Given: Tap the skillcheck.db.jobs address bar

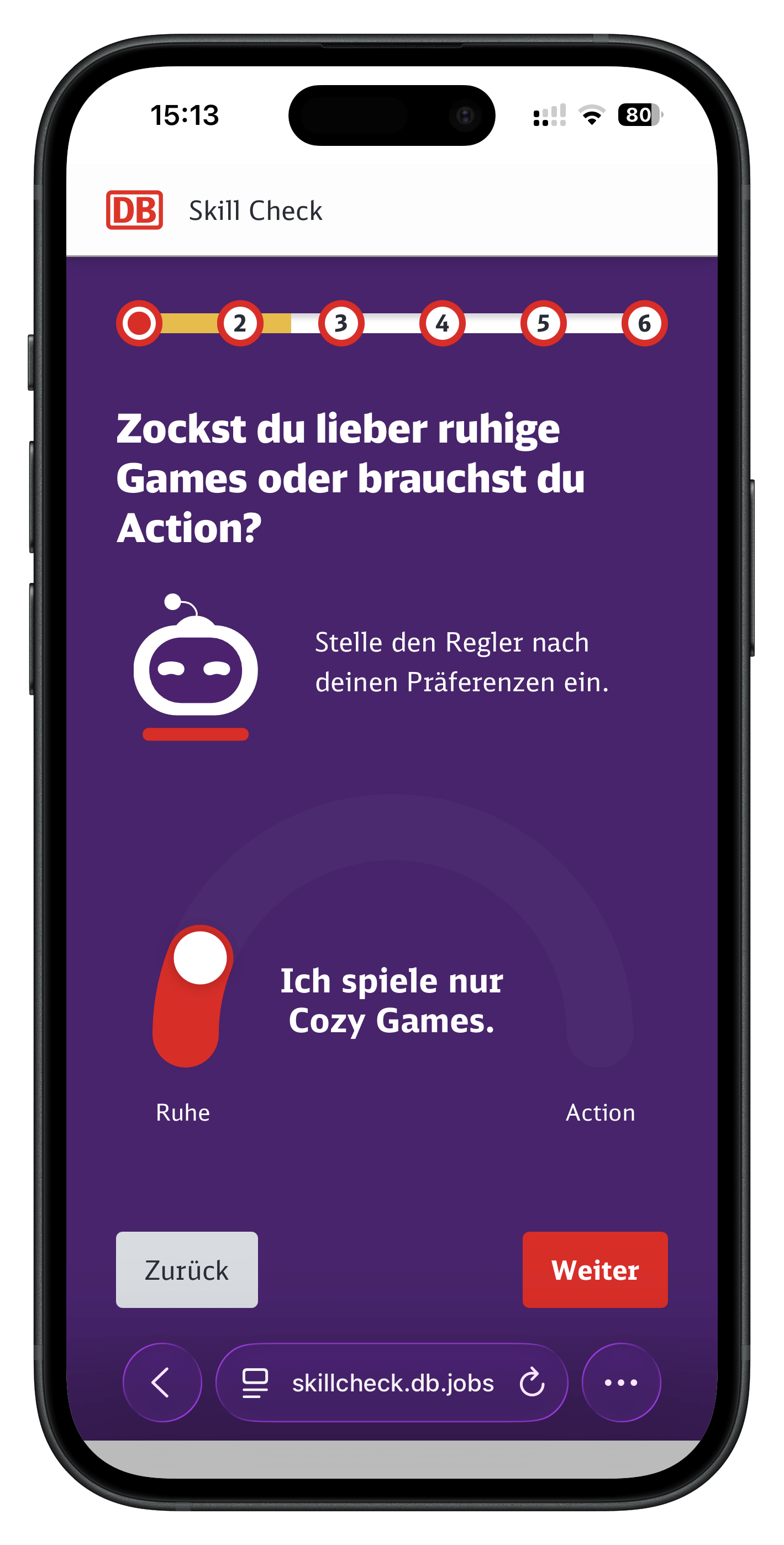Looking at the screenshot, I should coord(392,1383).
